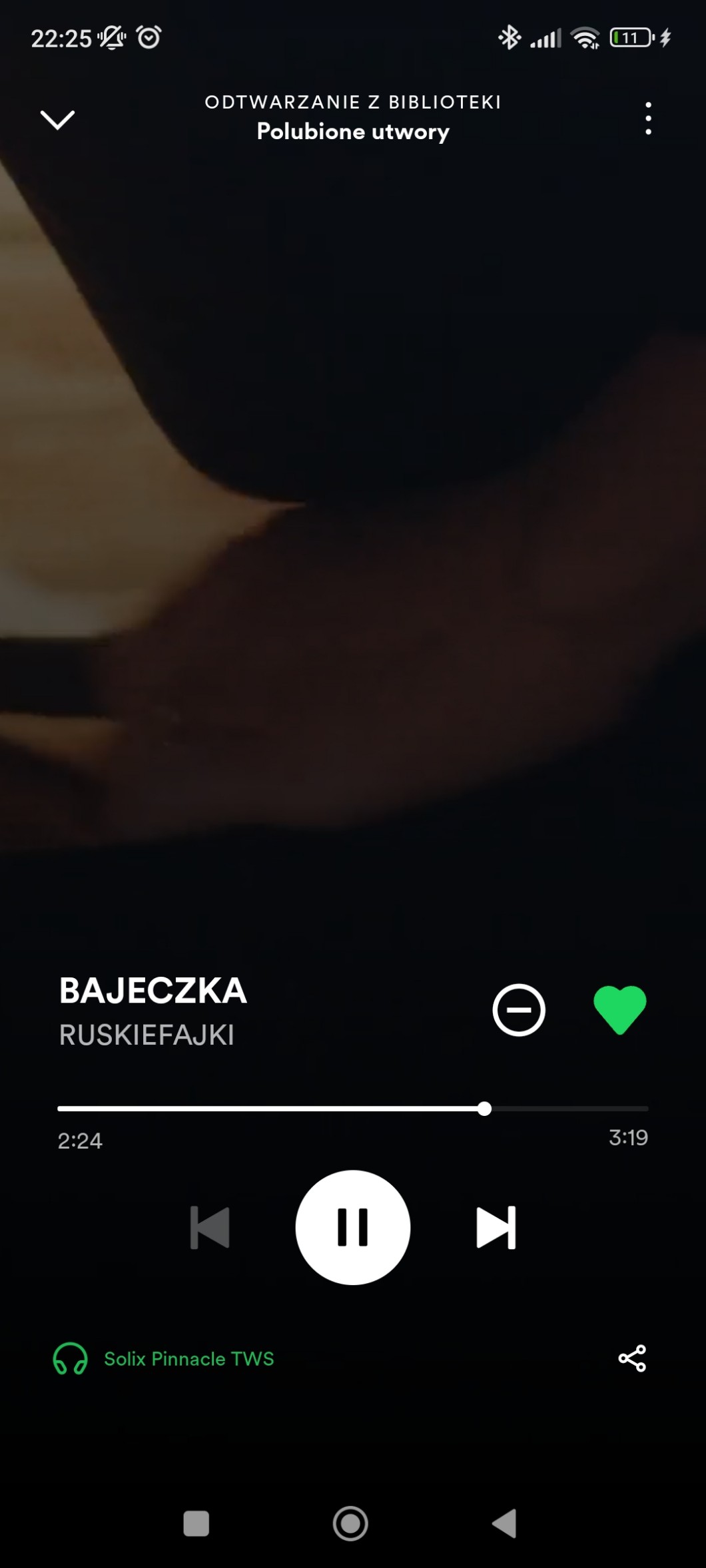Screen dimensions: 706x1568
Task: Go to the previous track
Action: (x=209, y=1227)
